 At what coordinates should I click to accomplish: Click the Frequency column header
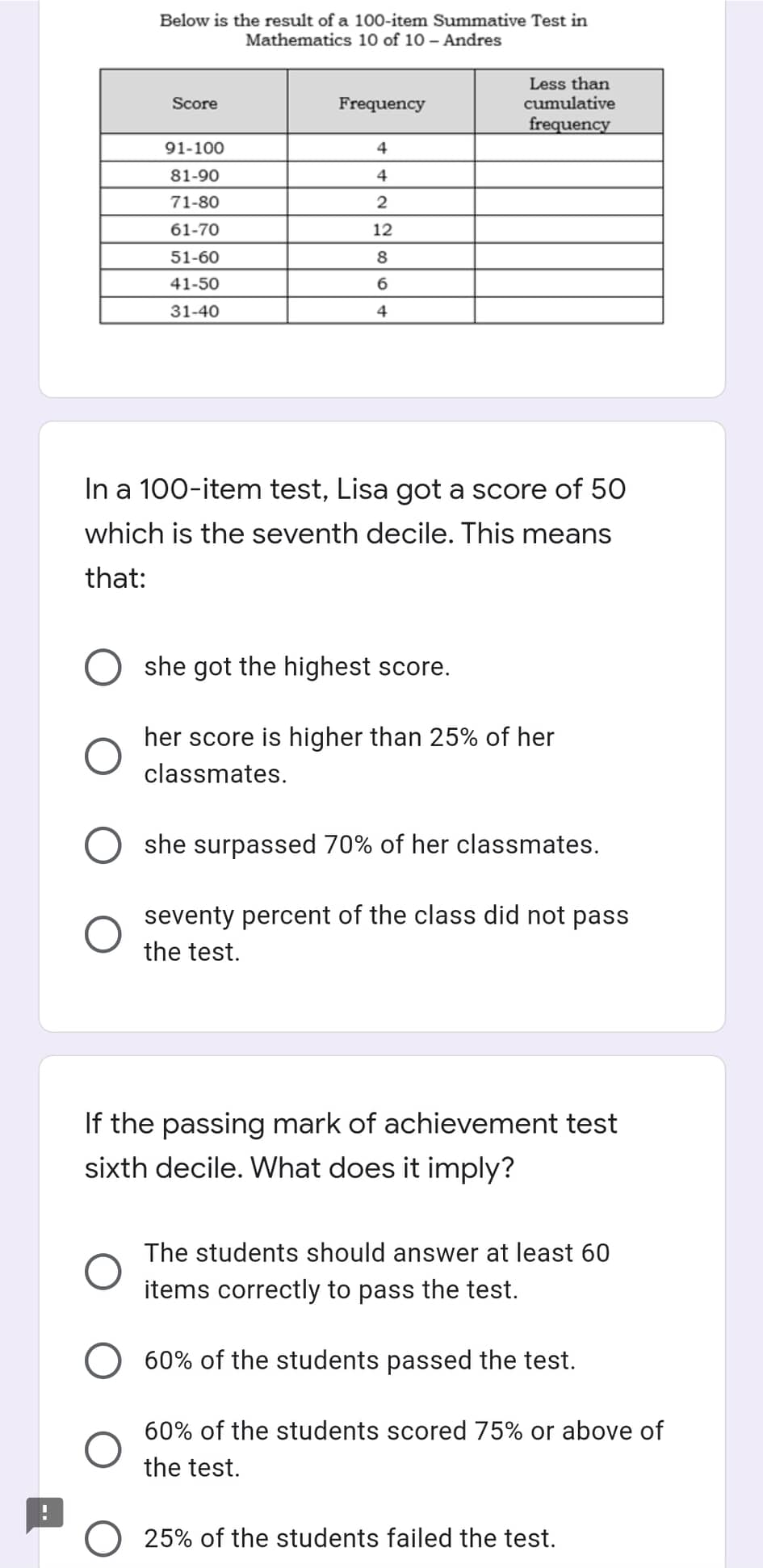pyautogui.click(x=382, y=103)
